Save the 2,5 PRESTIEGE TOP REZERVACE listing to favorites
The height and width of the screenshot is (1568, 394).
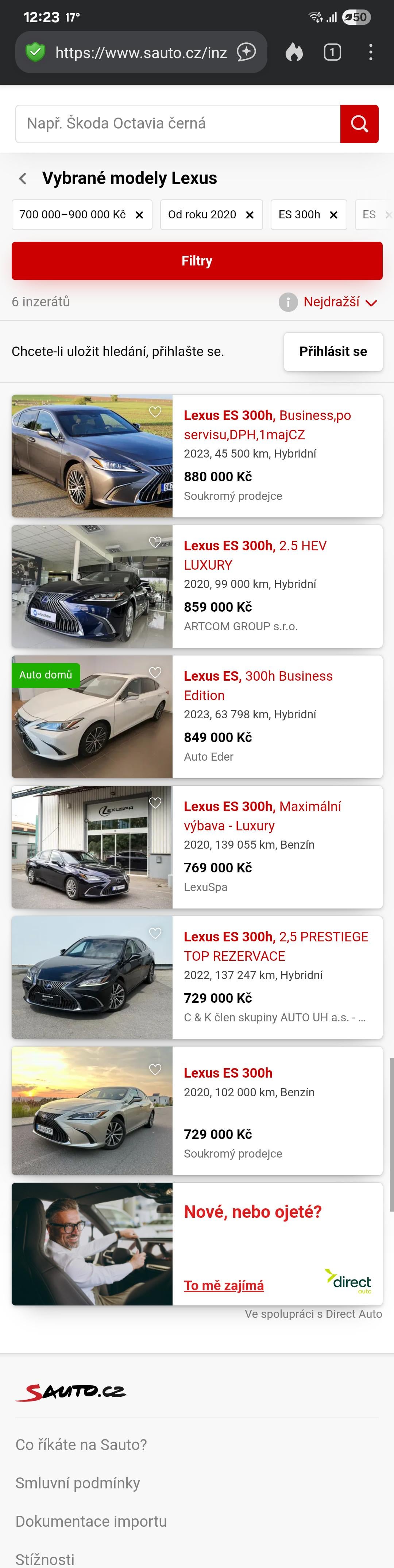155,933
